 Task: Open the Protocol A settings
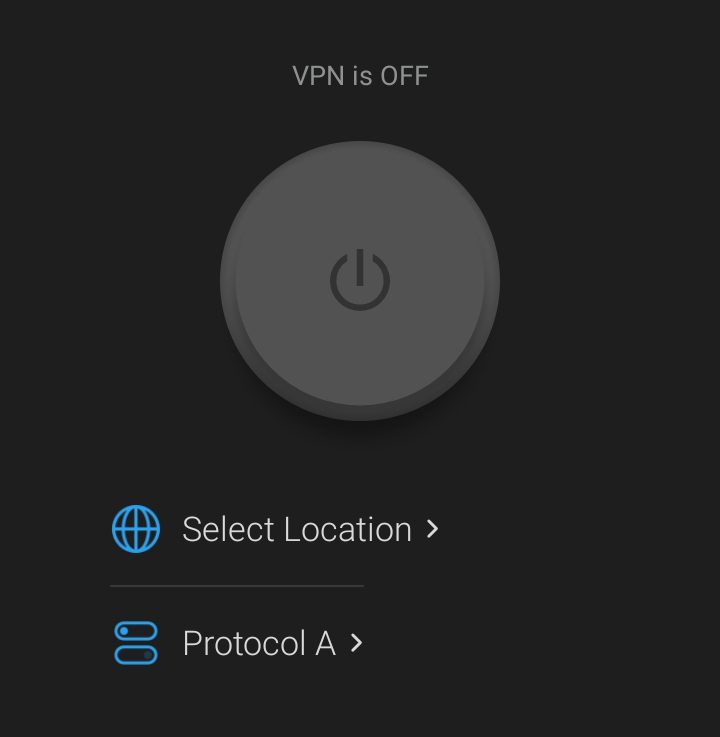click(x=259, y=643)
